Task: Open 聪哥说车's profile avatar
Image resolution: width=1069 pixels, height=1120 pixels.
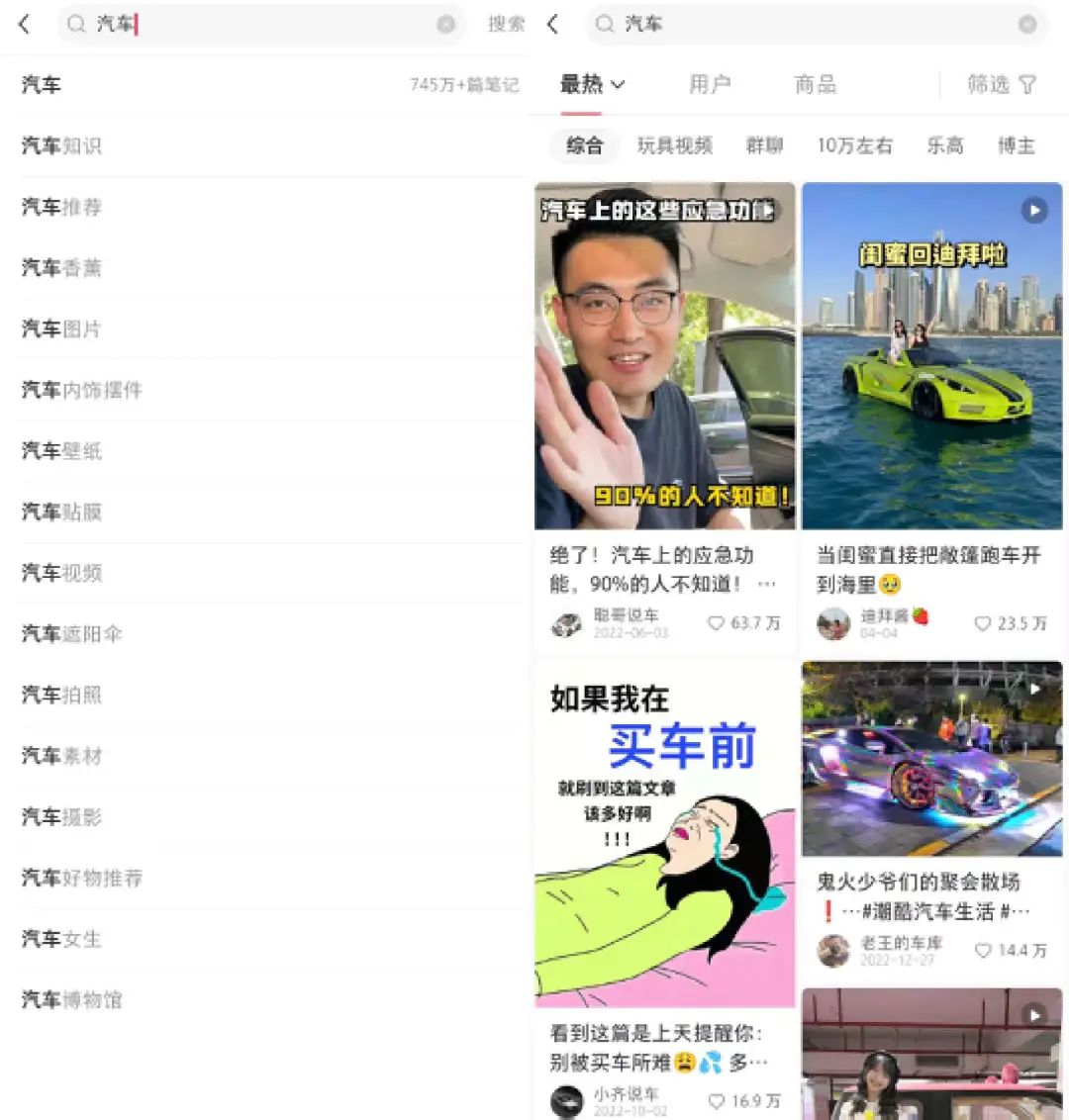Action: point(565,624)
